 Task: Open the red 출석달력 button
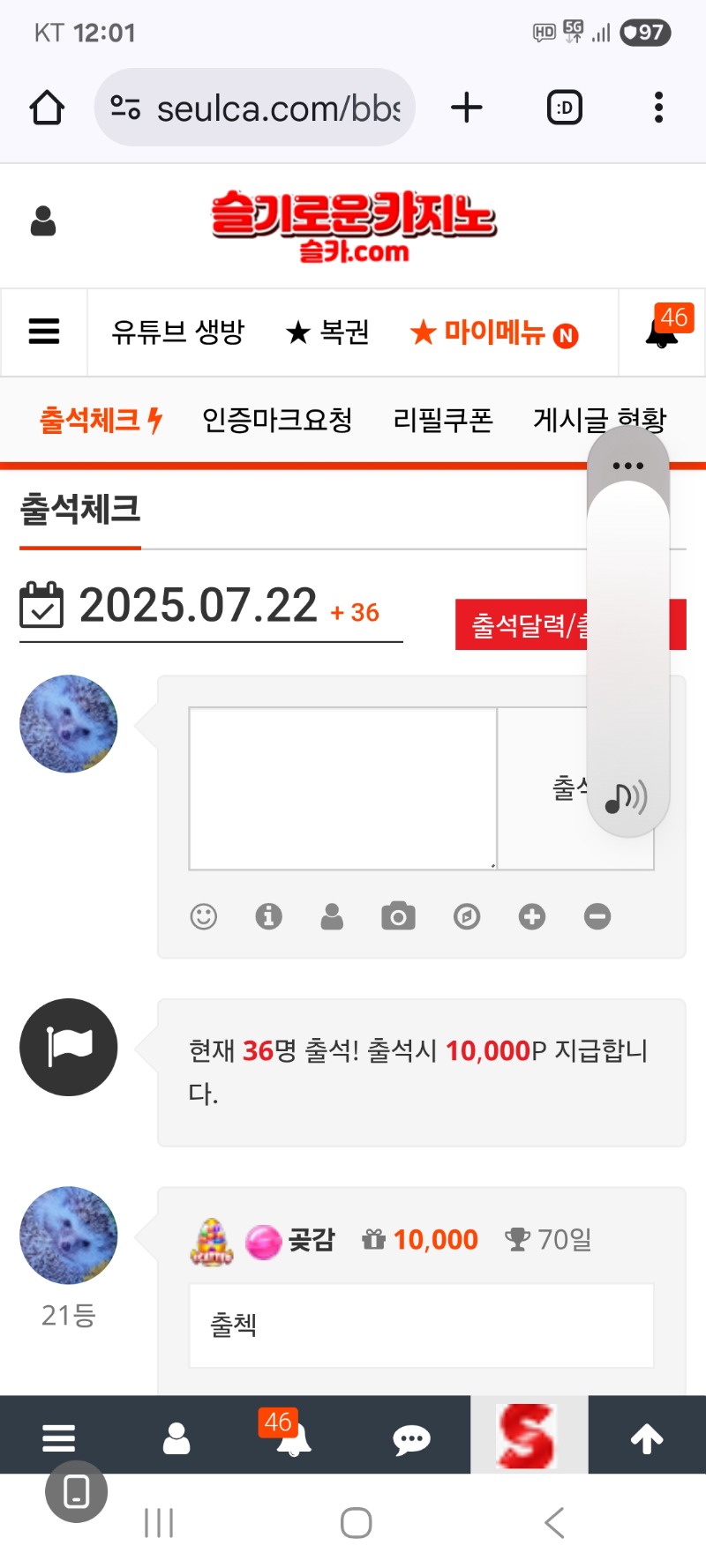[x=522, y=624]
